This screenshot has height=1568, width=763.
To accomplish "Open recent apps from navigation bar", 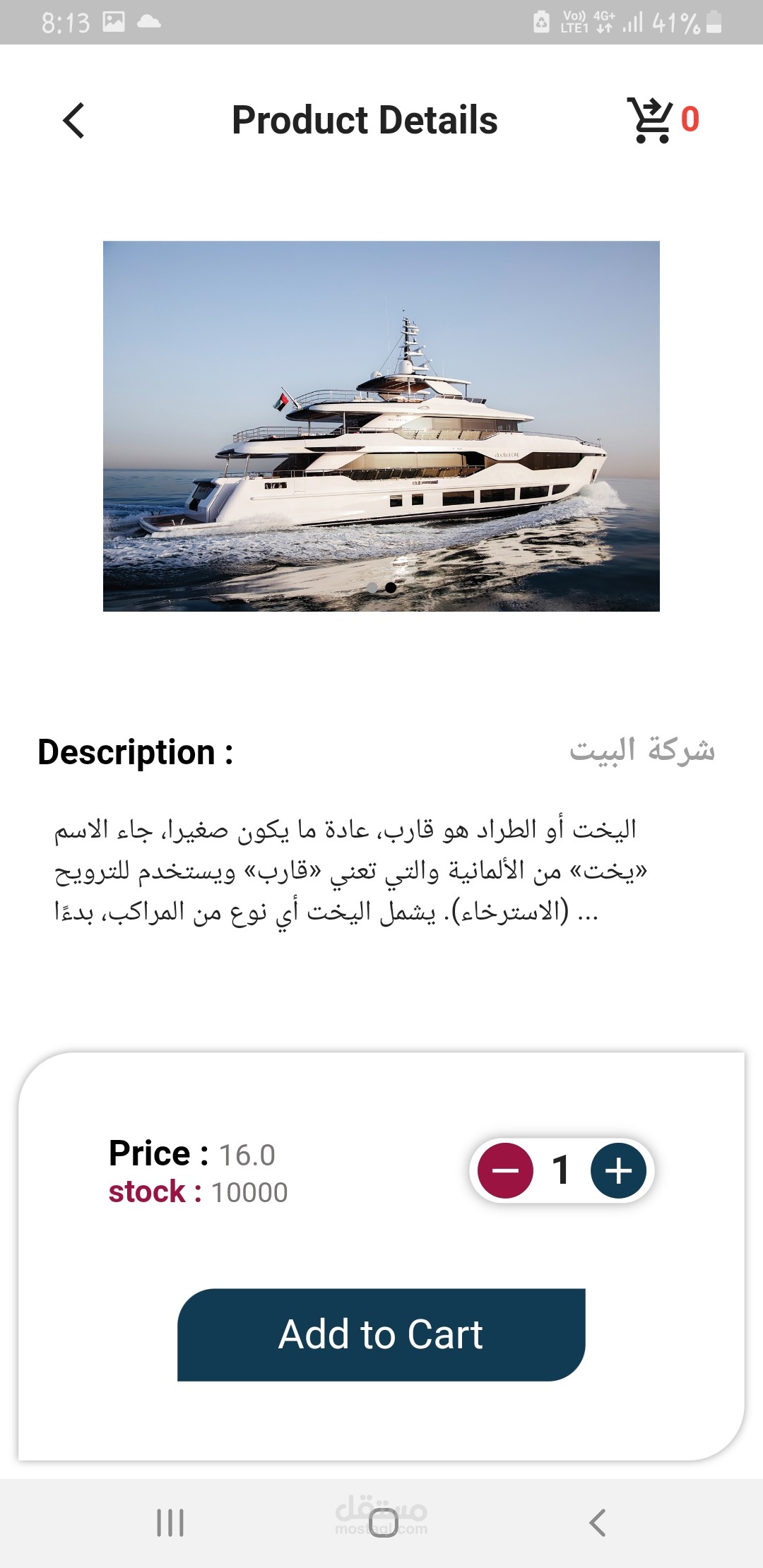I will [170, 1523].
